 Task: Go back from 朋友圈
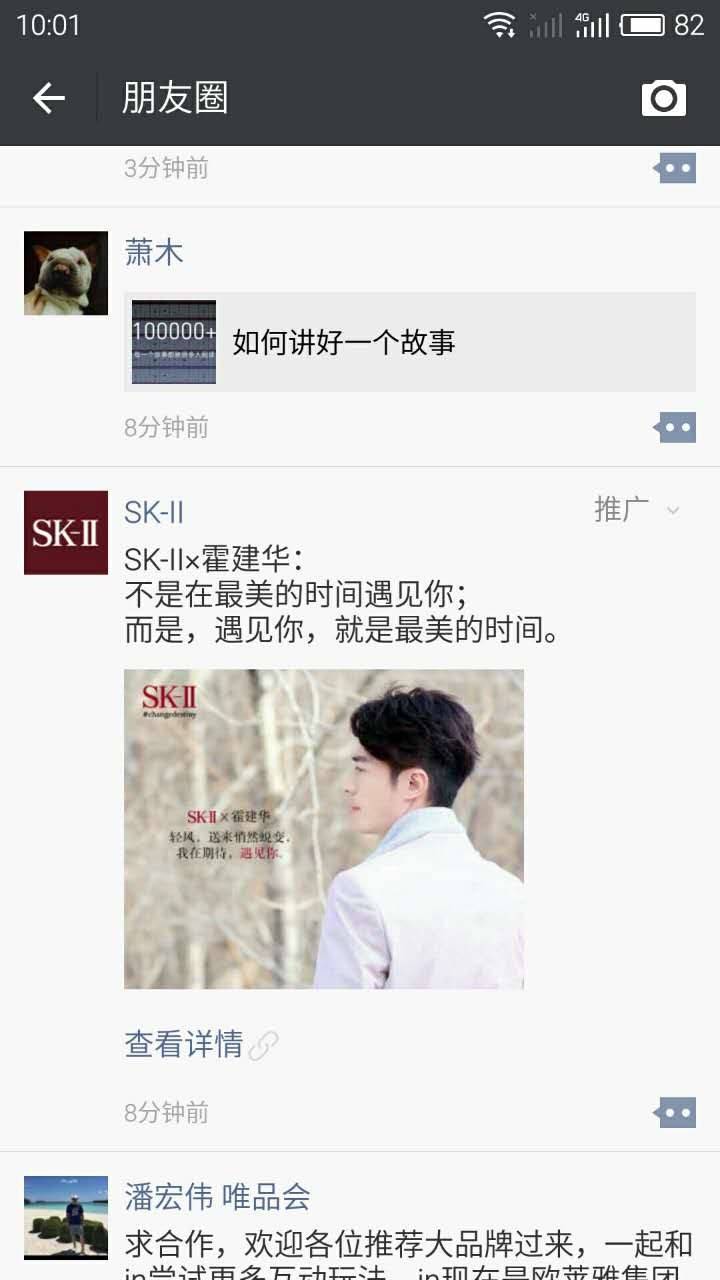(48, 98)
